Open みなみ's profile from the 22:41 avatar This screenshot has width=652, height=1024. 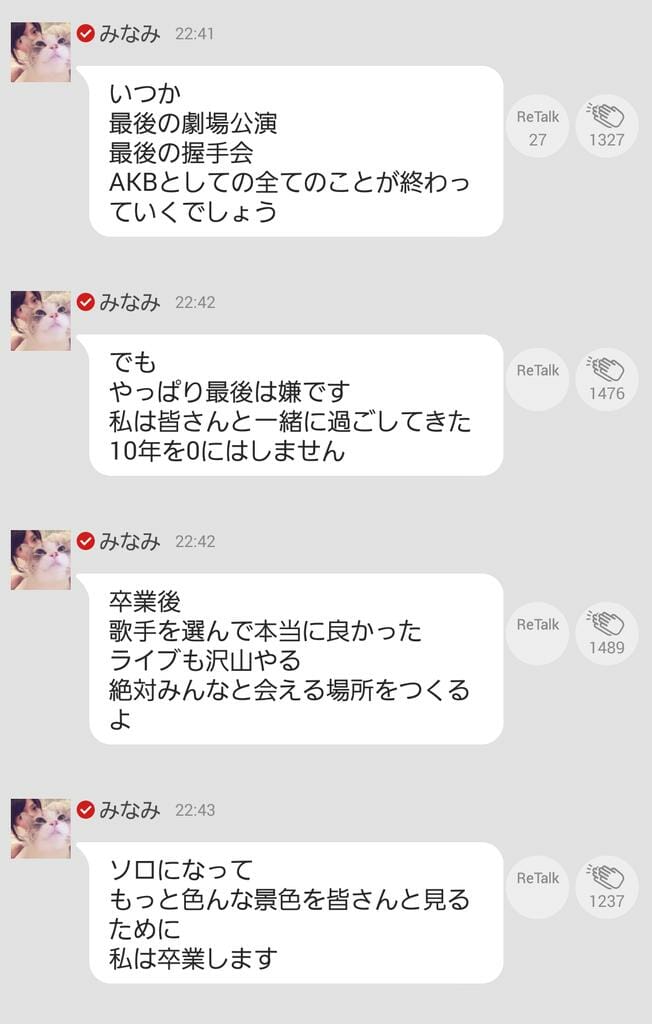[x=41, y=52]
